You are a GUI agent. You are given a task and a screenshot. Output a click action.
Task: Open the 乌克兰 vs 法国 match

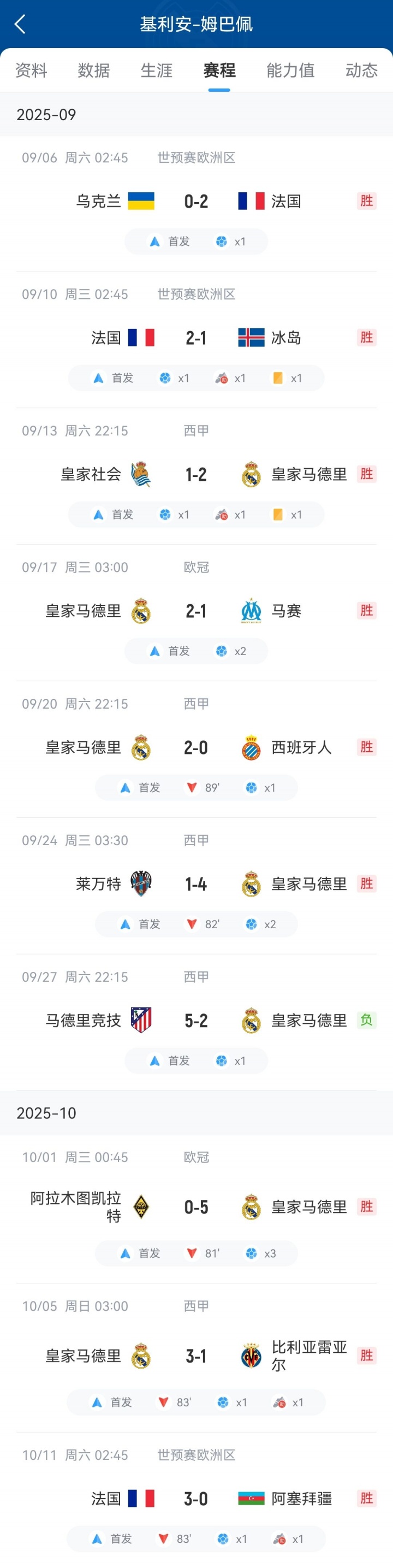click(x=196, y=202)
